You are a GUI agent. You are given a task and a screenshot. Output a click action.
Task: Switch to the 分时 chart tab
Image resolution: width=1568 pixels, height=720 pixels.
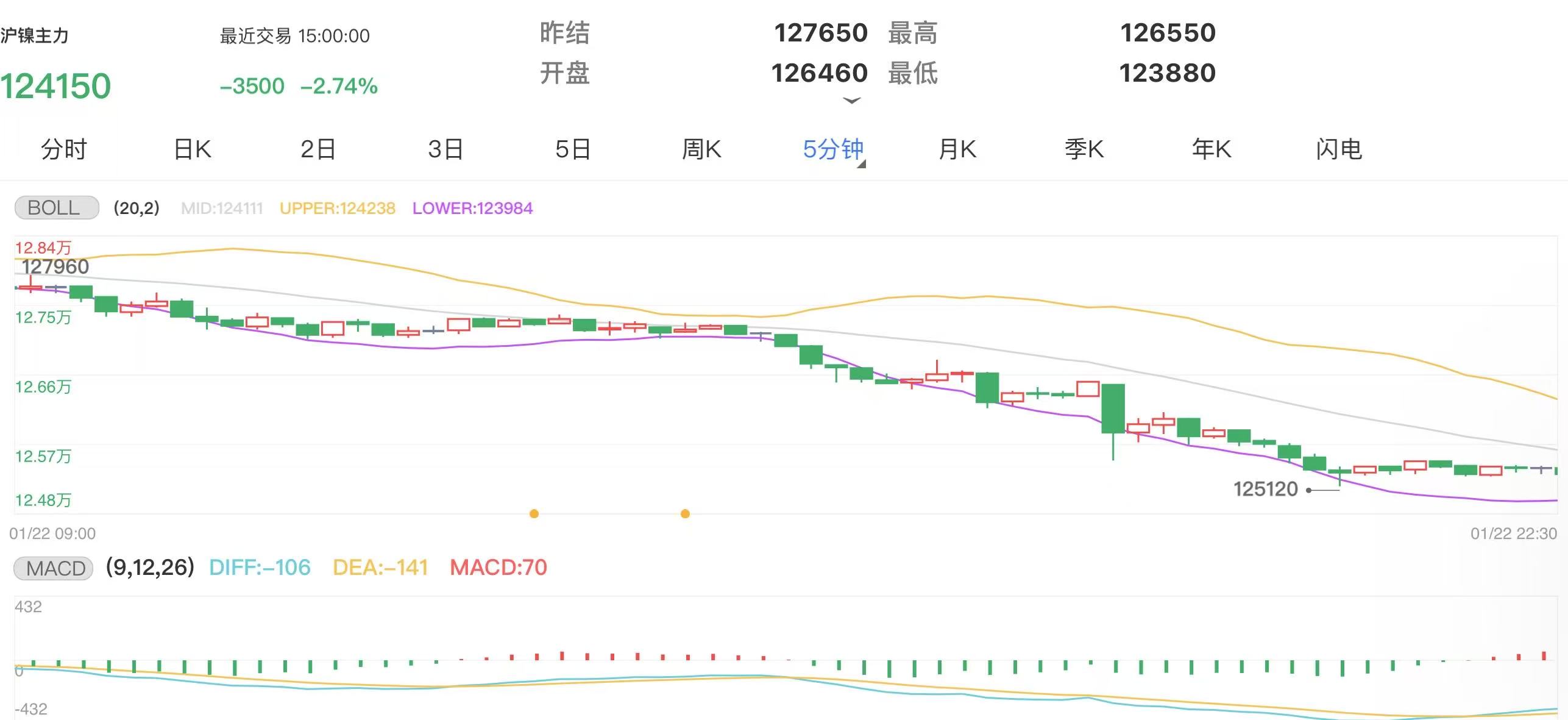tap(64, 149)
